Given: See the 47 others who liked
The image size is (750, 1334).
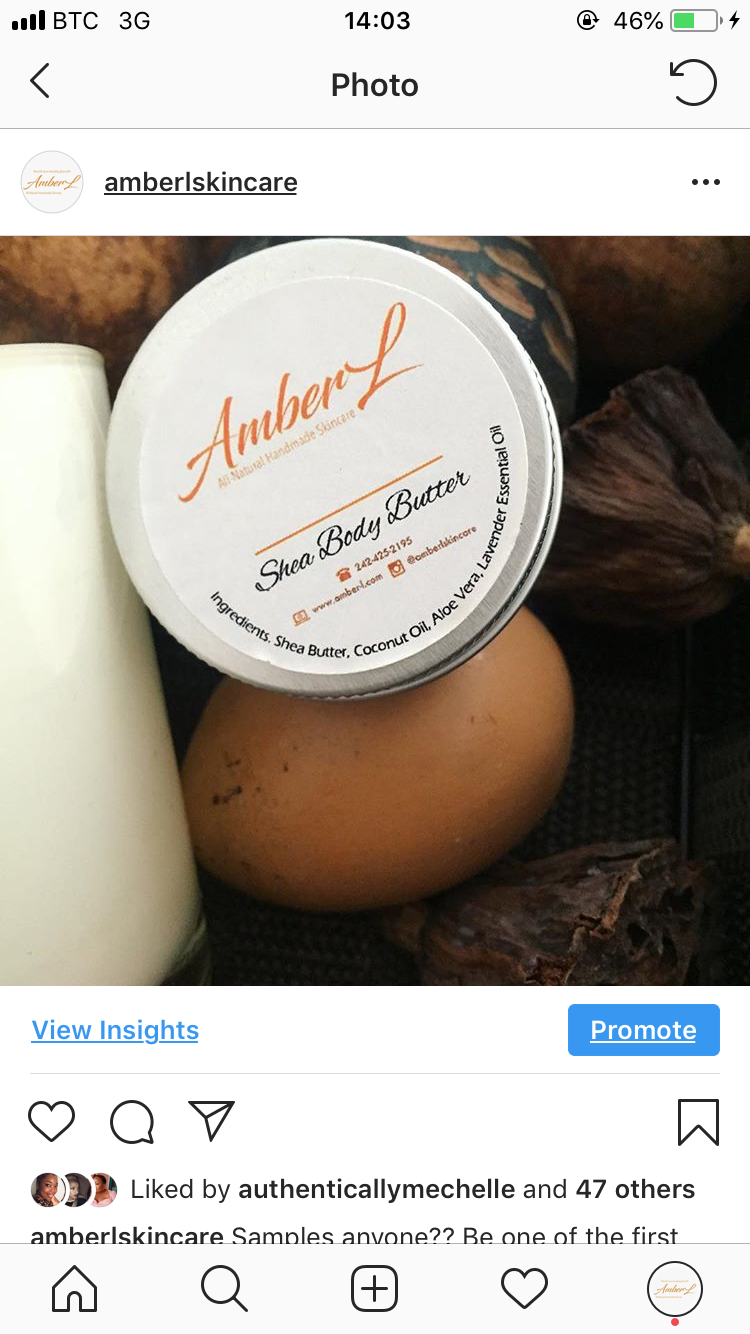Looking at the screenshot, I should point(635,1189).
